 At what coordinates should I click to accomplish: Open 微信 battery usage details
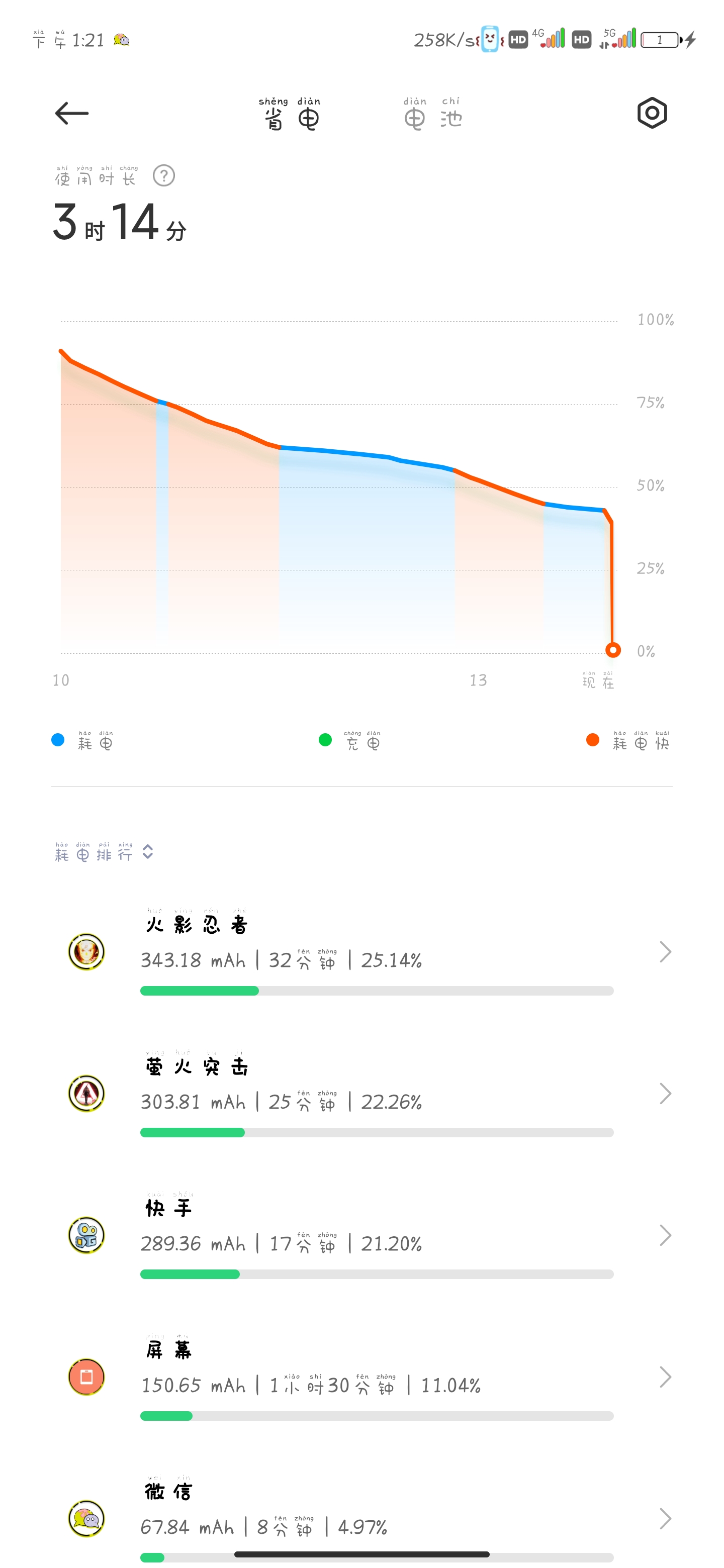point(361,1518)
